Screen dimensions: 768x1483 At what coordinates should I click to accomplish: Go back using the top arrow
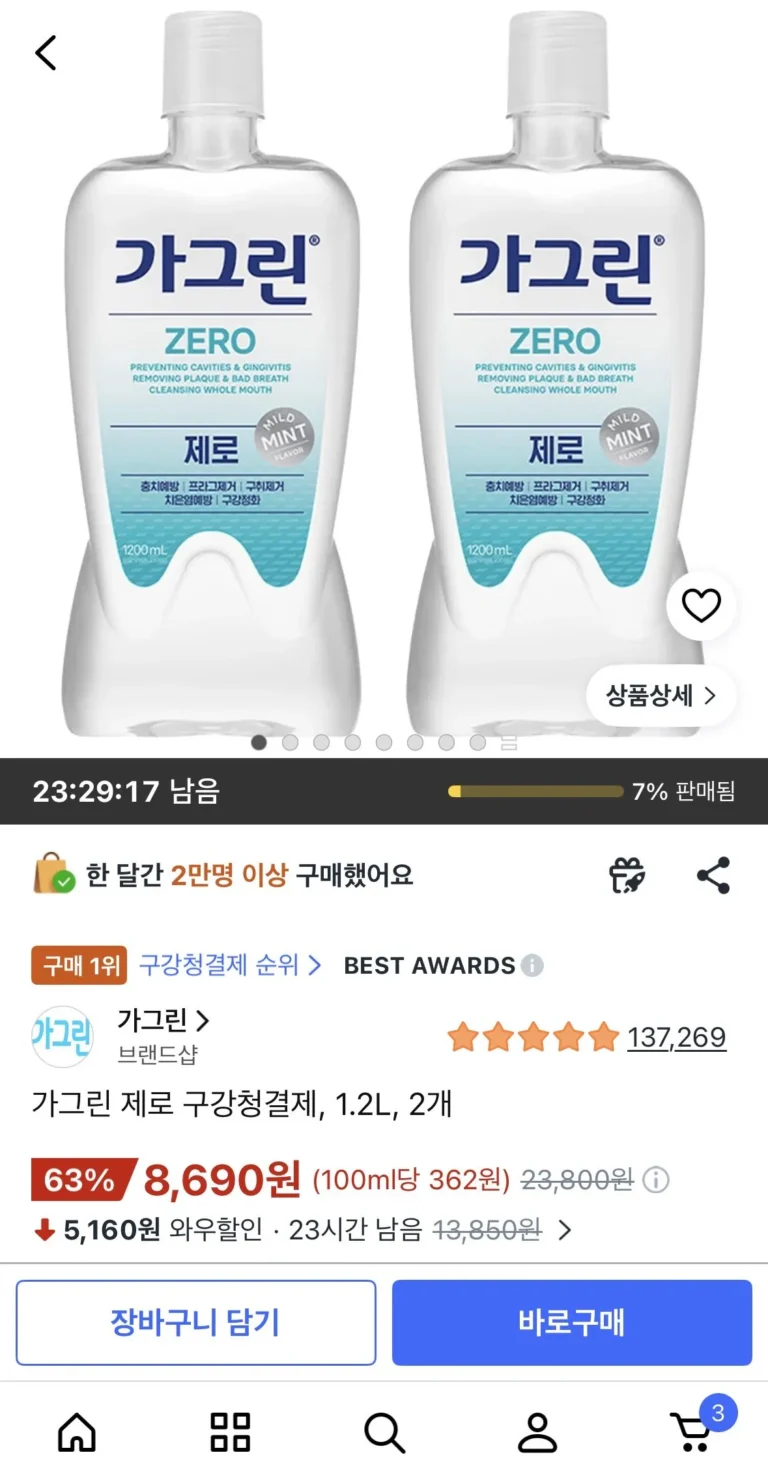(x=46, y=53)
